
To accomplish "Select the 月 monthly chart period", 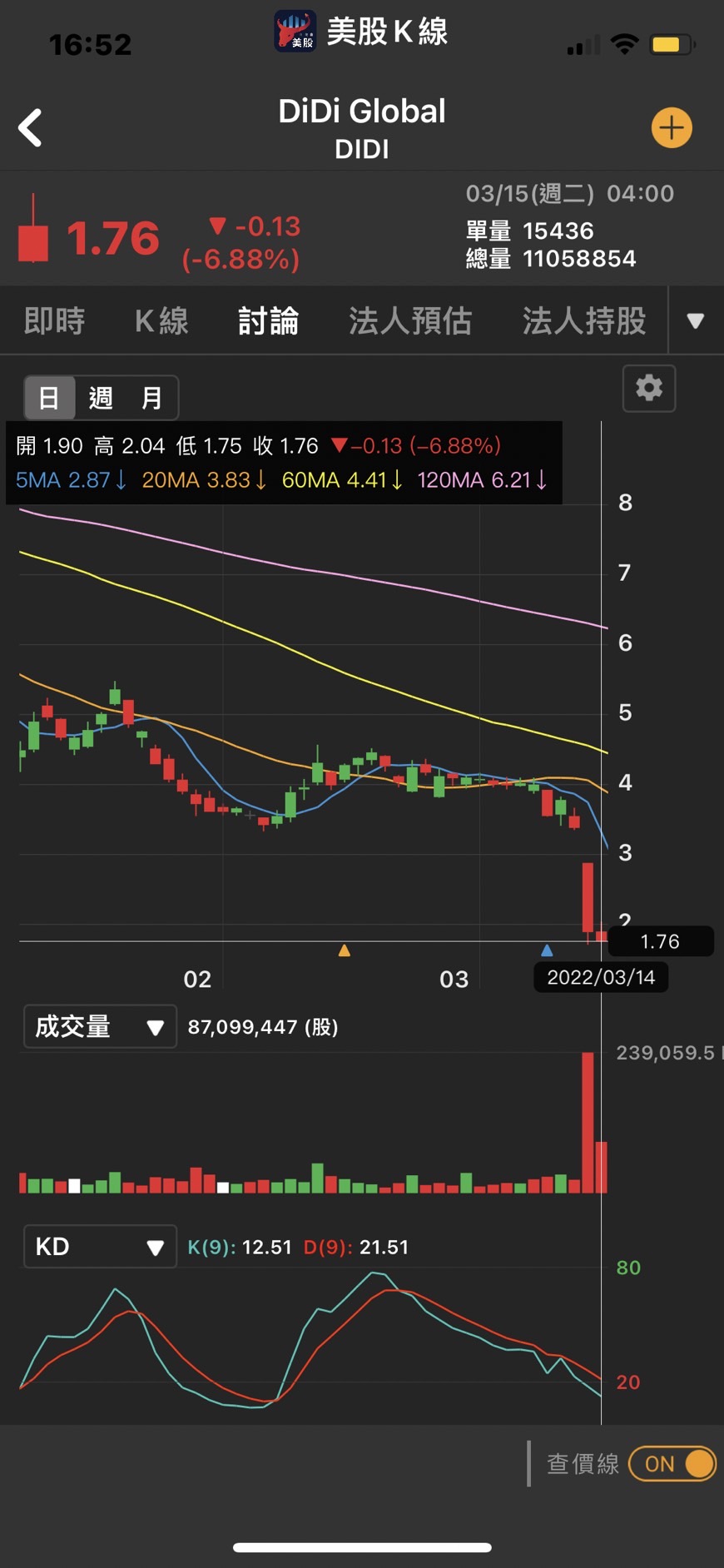I will 151,398.
